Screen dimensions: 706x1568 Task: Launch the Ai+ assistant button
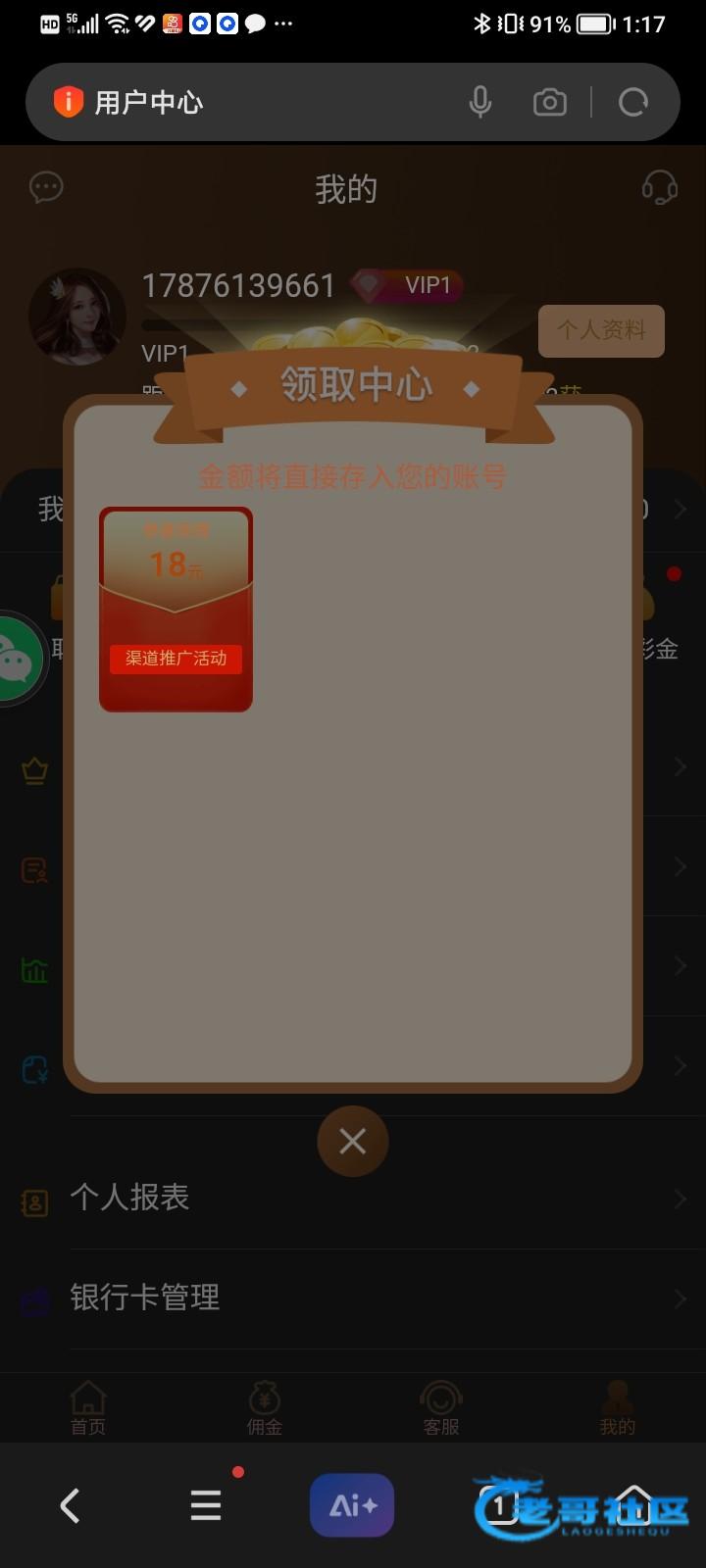pos(352,1505)
